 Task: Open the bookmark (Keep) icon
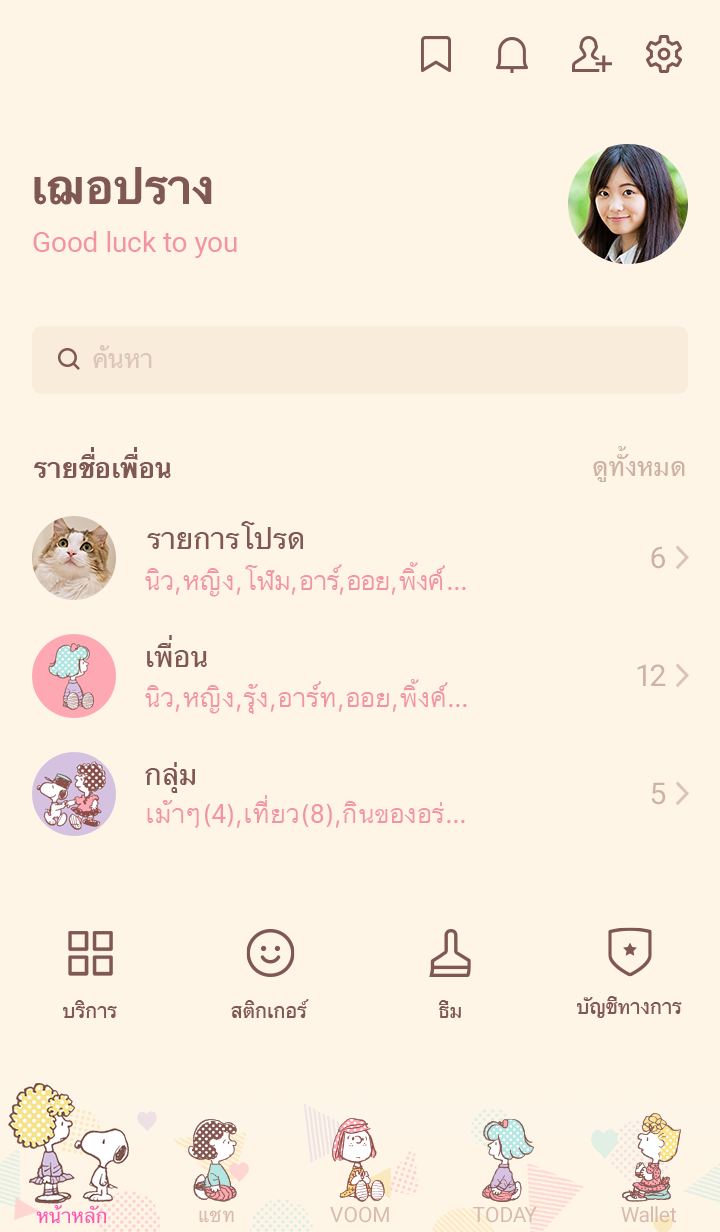coord(435,55)
